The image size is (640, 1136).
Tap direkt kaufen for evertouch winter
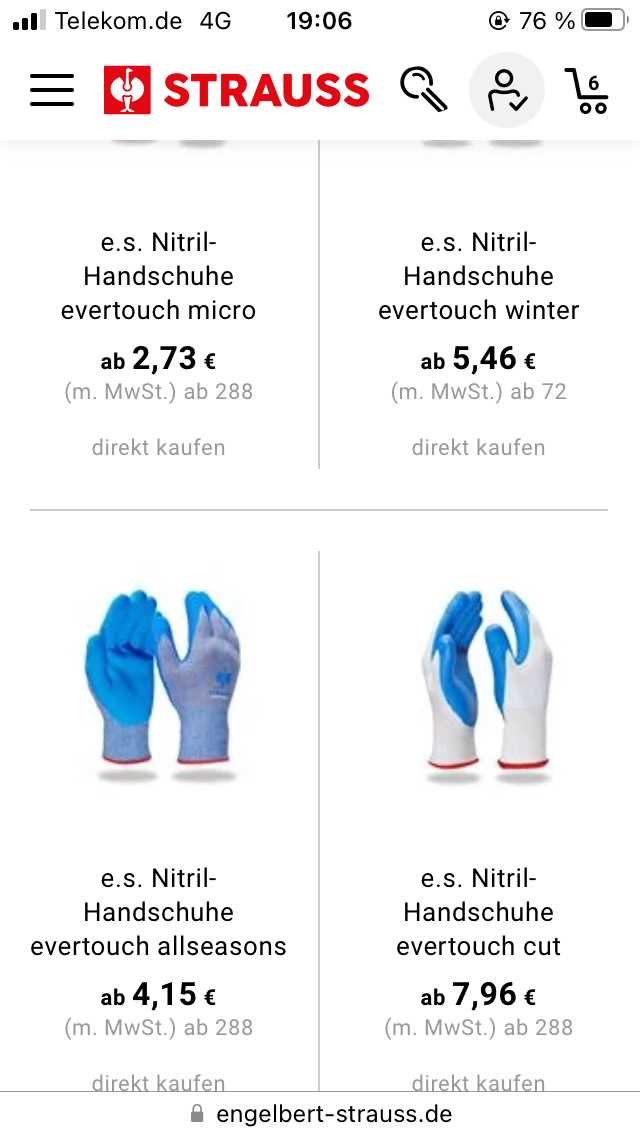(478, 447)
